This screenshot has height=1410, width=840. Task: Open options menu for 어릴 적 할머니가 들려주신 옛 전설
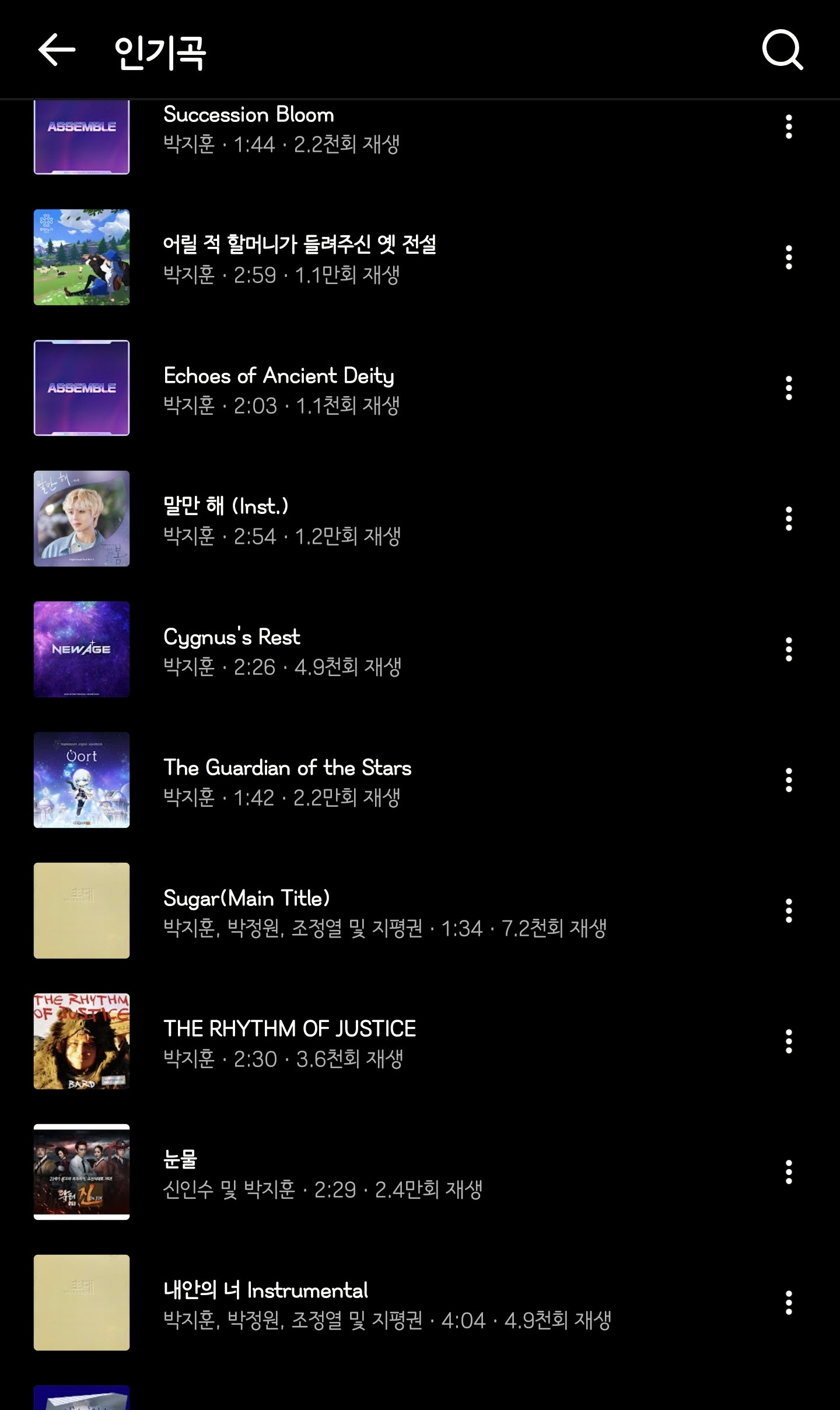pyautogui.click(x=789, y=257)
